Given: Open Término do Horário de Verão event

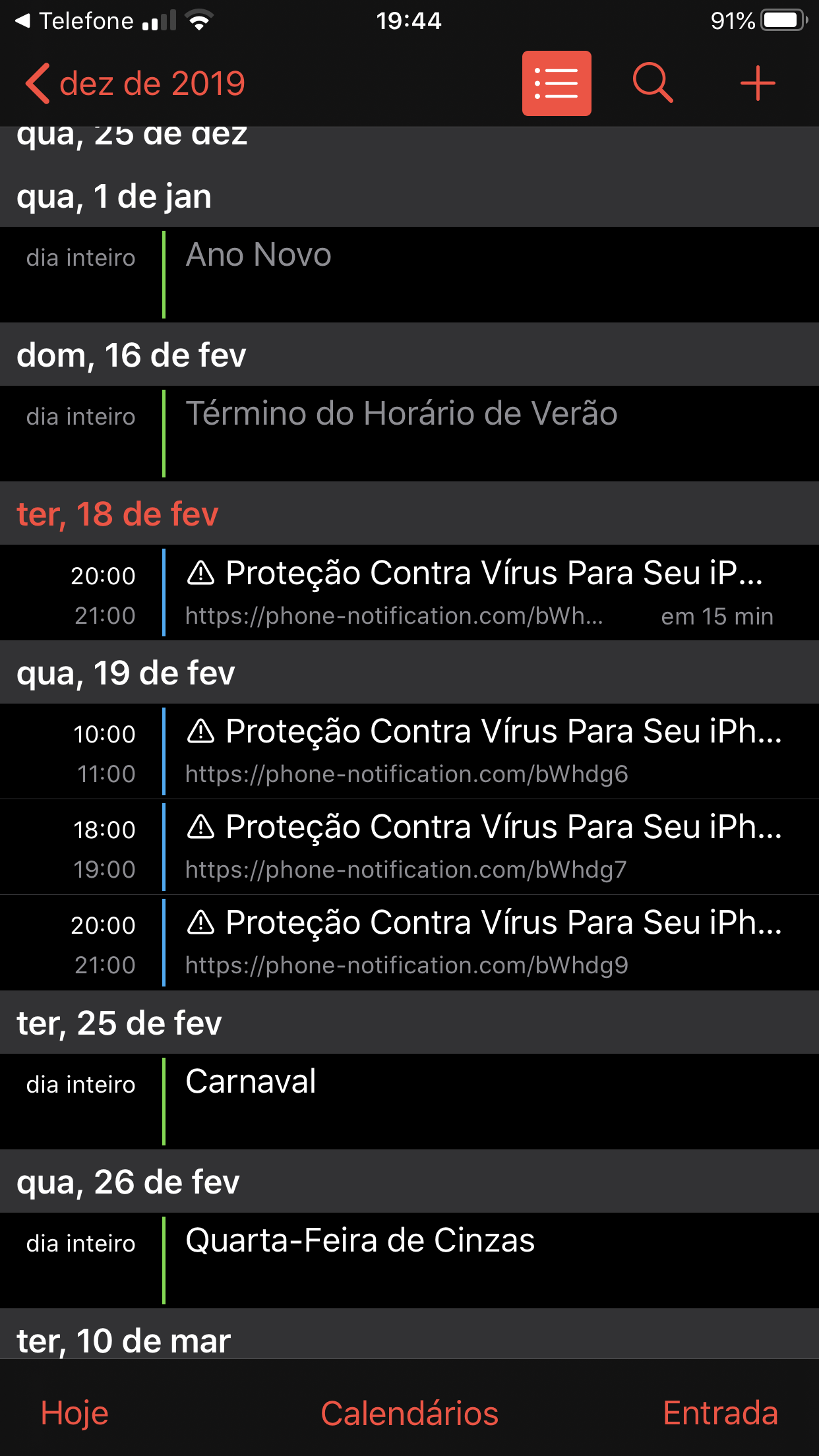Looking at the screenshot, I should pos(409,433).
